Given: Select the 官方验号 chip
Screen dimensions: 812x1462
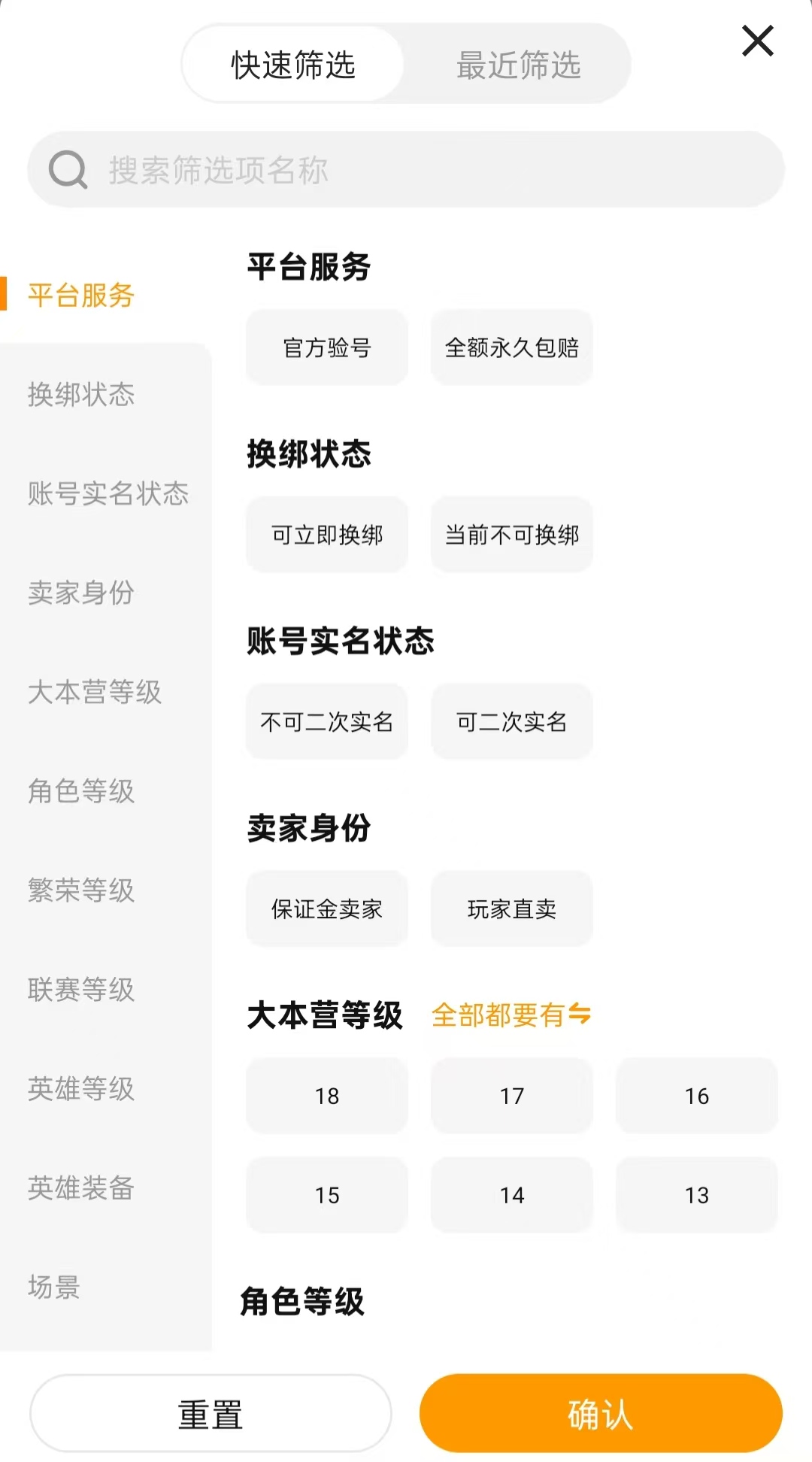Looking at the screenshot, I should (x=327, y=347).
